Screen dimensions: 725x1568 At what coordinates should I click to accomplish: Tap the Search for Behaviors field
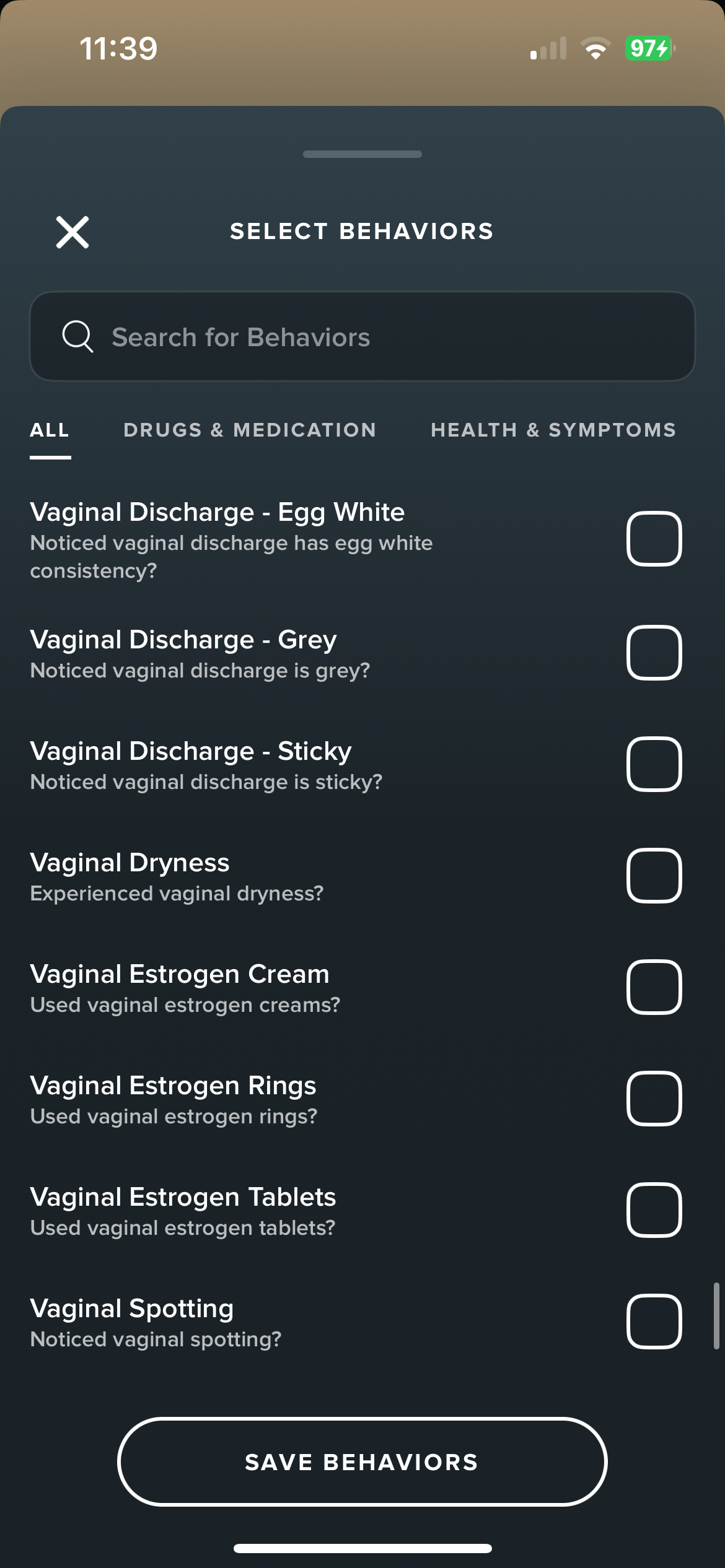(x=362, y=336)
